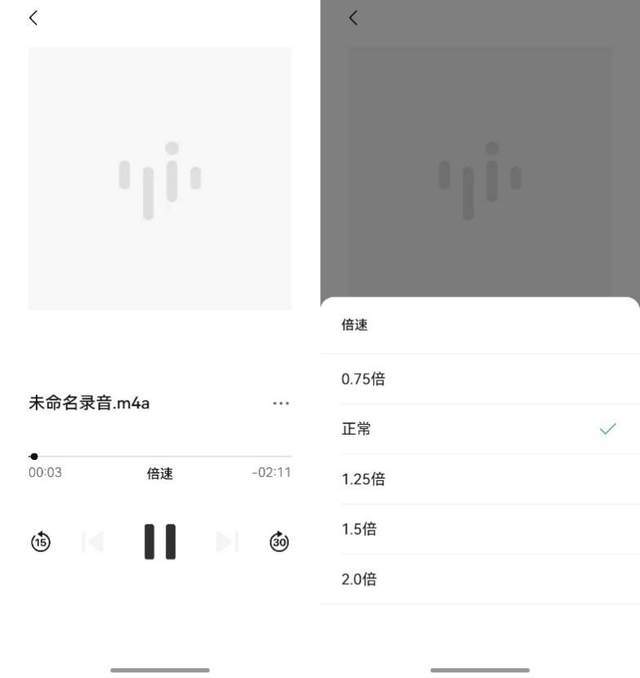Select 0.75倍 playback speed
Viewport: 640px width, 678px height.
480,379
